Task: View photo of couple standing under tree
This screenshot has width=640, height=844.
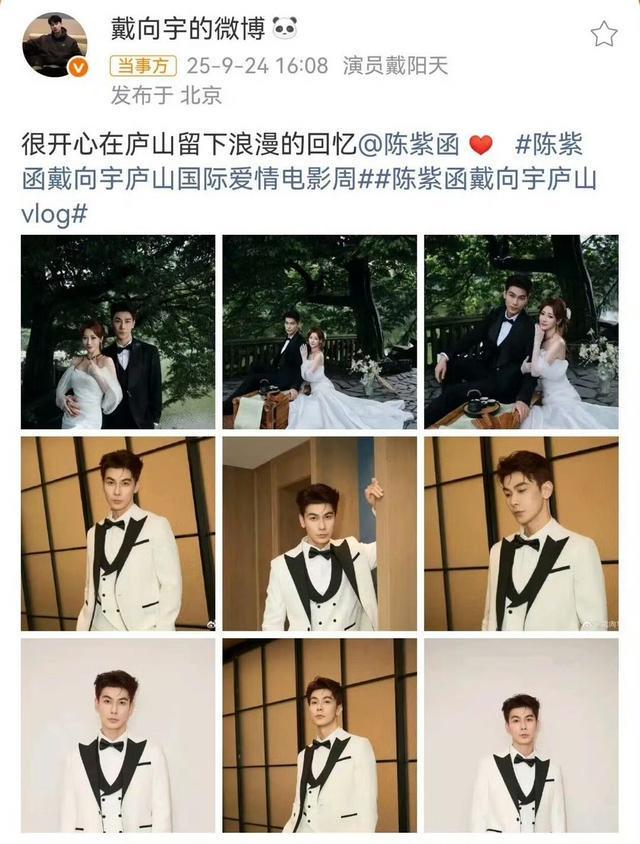Action: pos(118,332)
